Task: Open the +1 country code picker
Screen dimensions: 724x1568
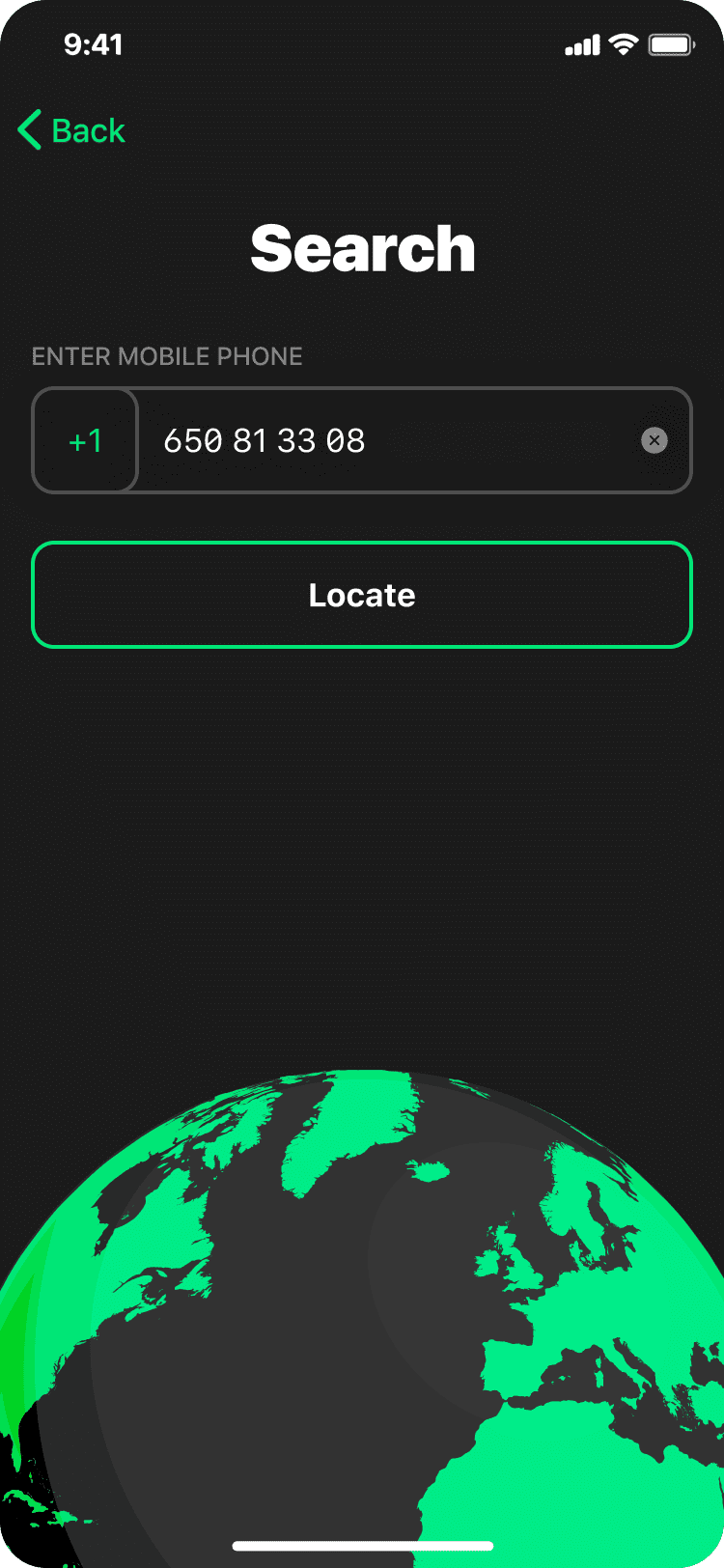Action: [85, 441]
